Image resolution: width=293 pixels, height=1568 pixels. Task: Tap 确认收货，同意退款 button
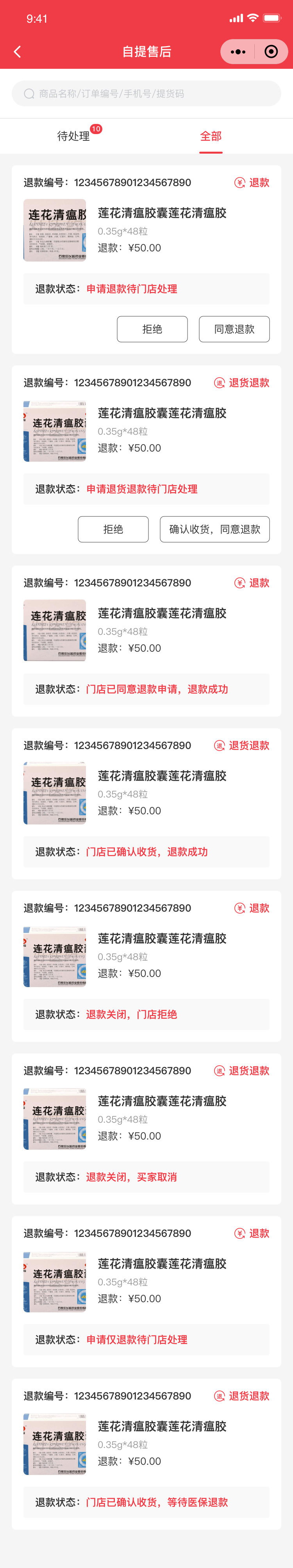tap(214, 529)
